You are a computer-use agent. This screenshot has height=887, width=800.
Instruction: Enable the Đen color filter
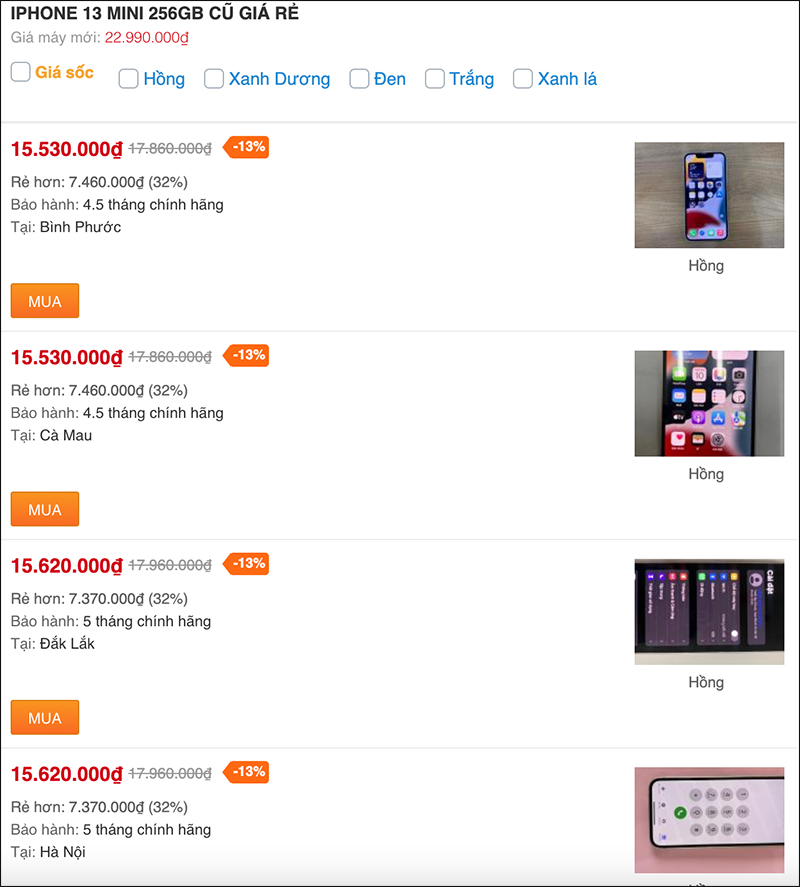coord(359,78)
